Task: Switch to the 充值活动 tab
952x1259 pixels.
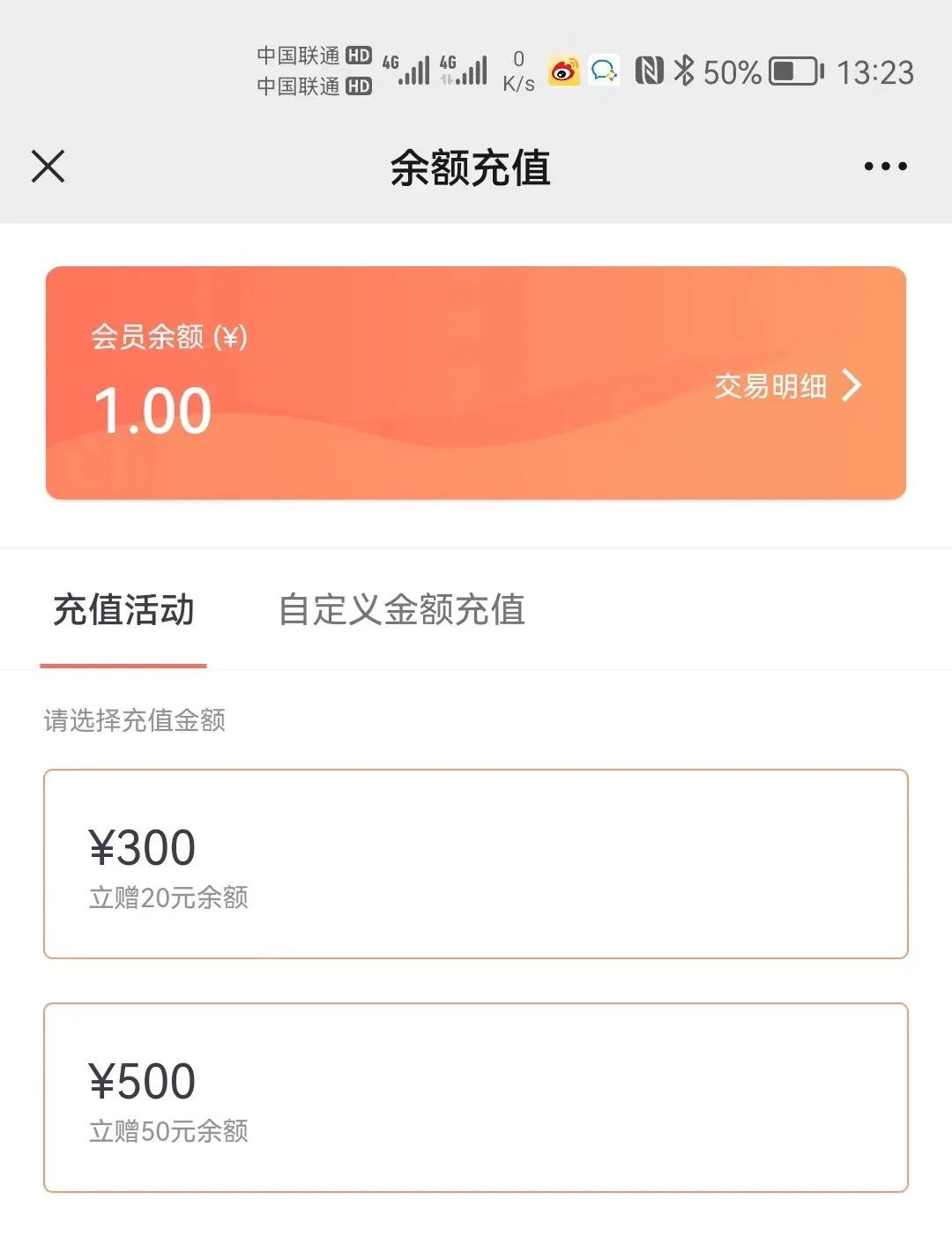Action: click(123, 610)
